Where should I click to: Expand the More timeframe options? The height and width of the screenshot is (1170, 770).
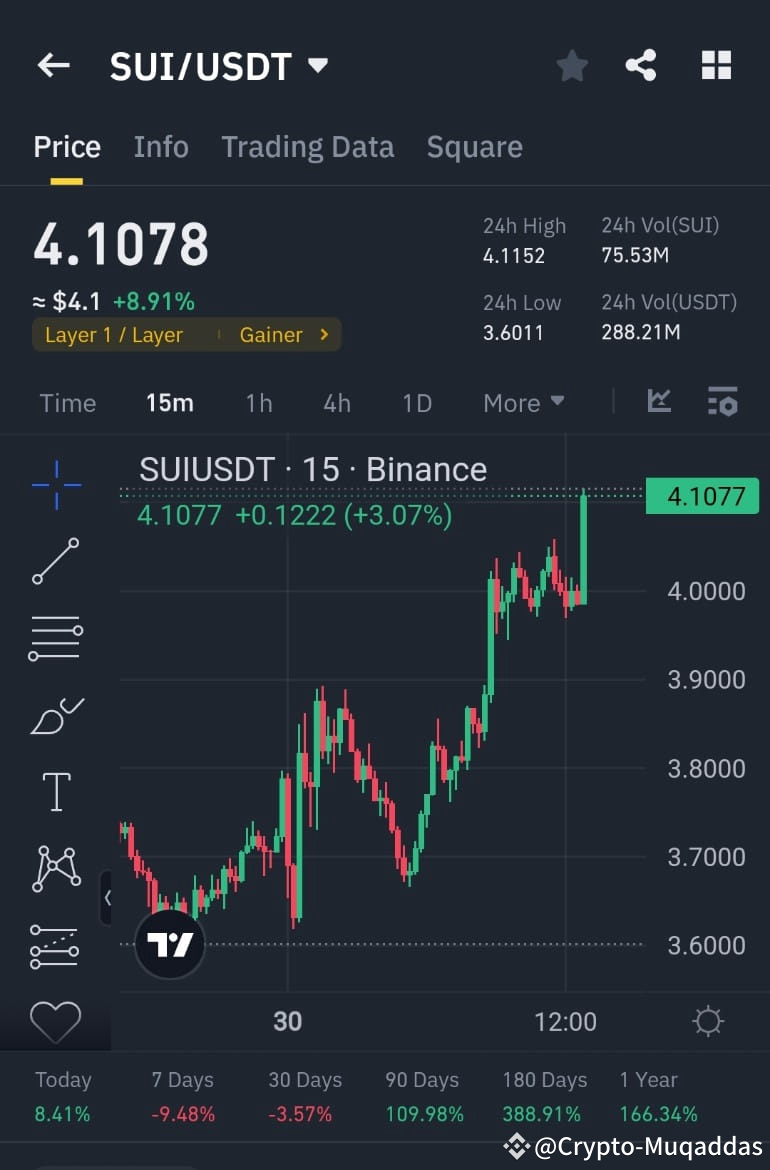pos(523,402)
